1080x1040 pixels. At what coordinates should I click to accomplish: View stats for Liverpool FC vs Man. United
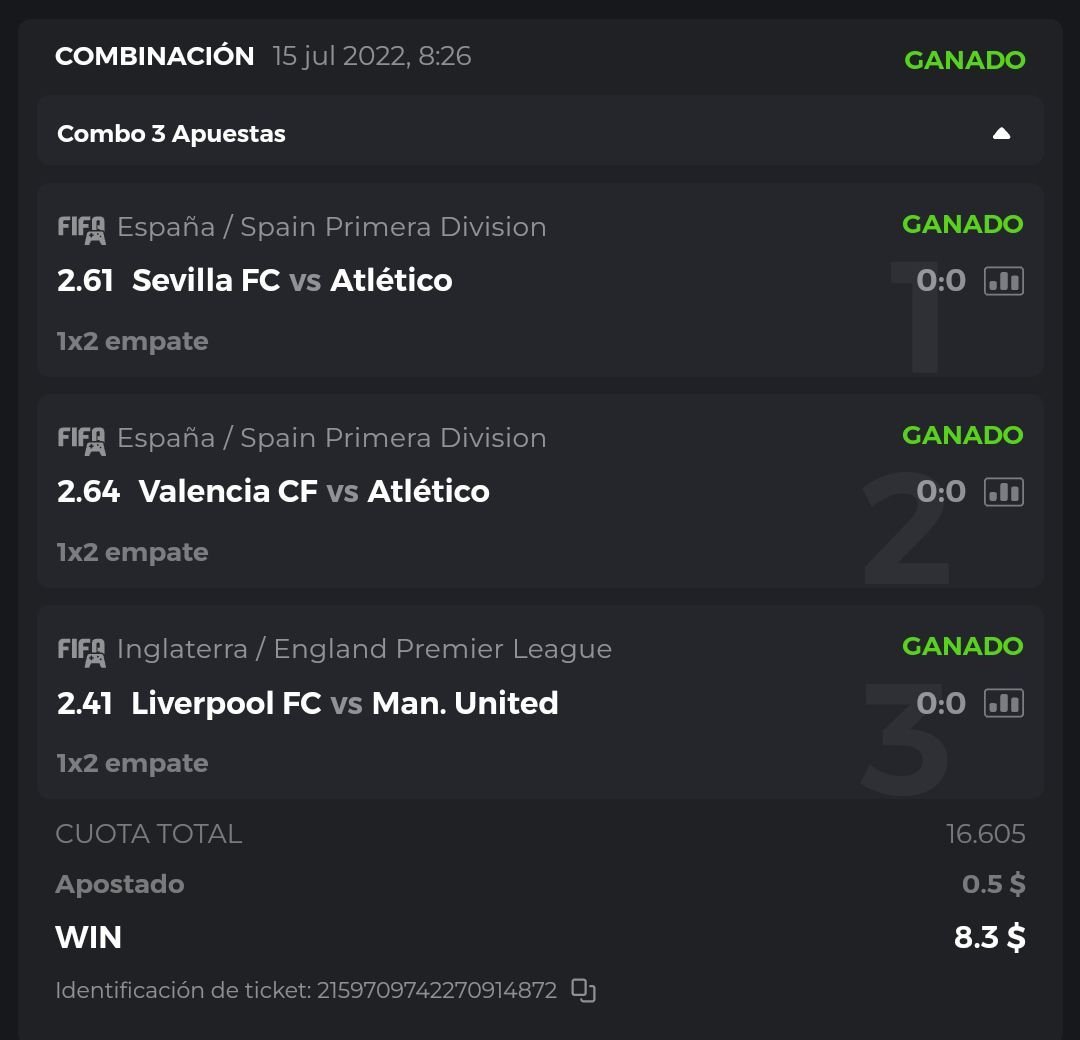pos(1003,703)
